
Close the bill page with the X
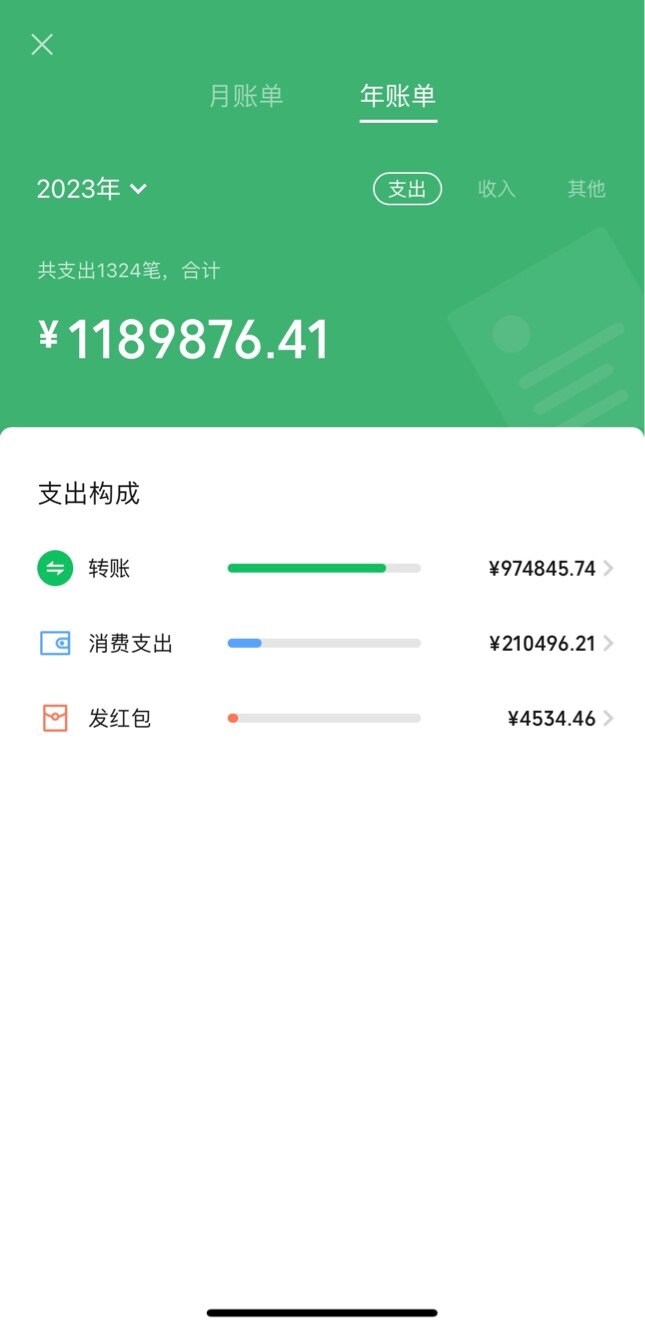[42, 44]
